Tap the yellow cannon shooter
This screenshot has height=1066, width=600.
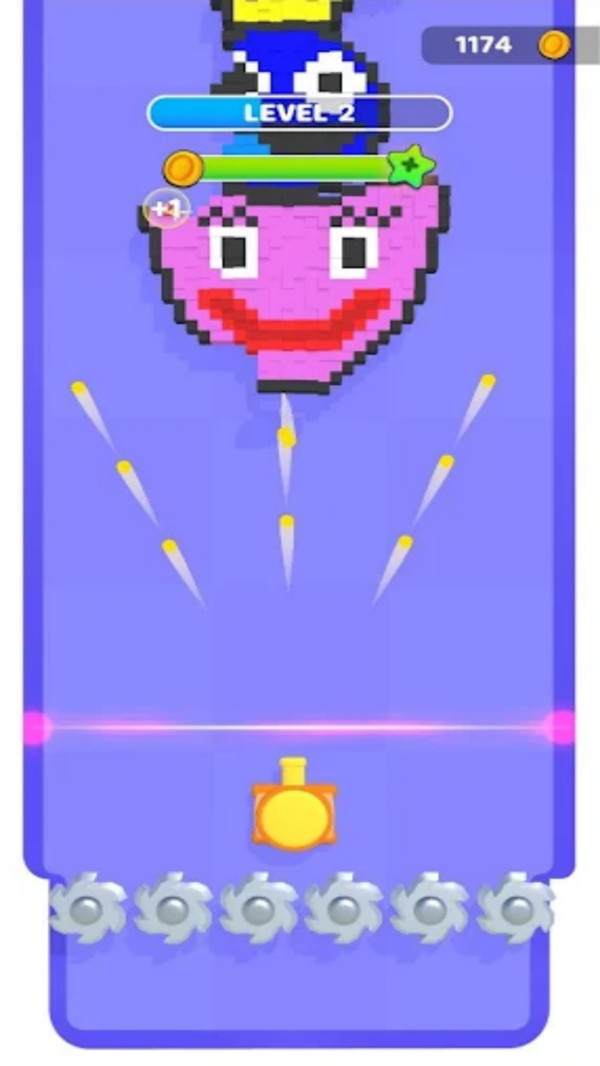point(294,804)
